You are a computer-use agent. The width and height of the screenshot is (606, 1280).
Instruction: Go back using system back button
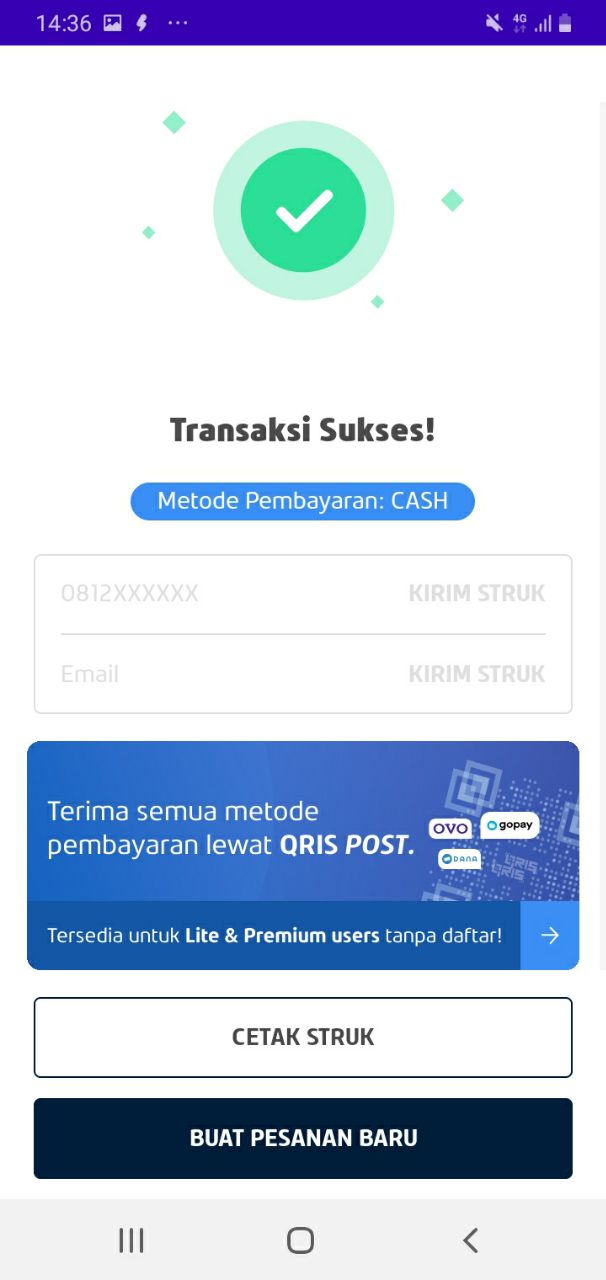click(x=470, y=1240)
